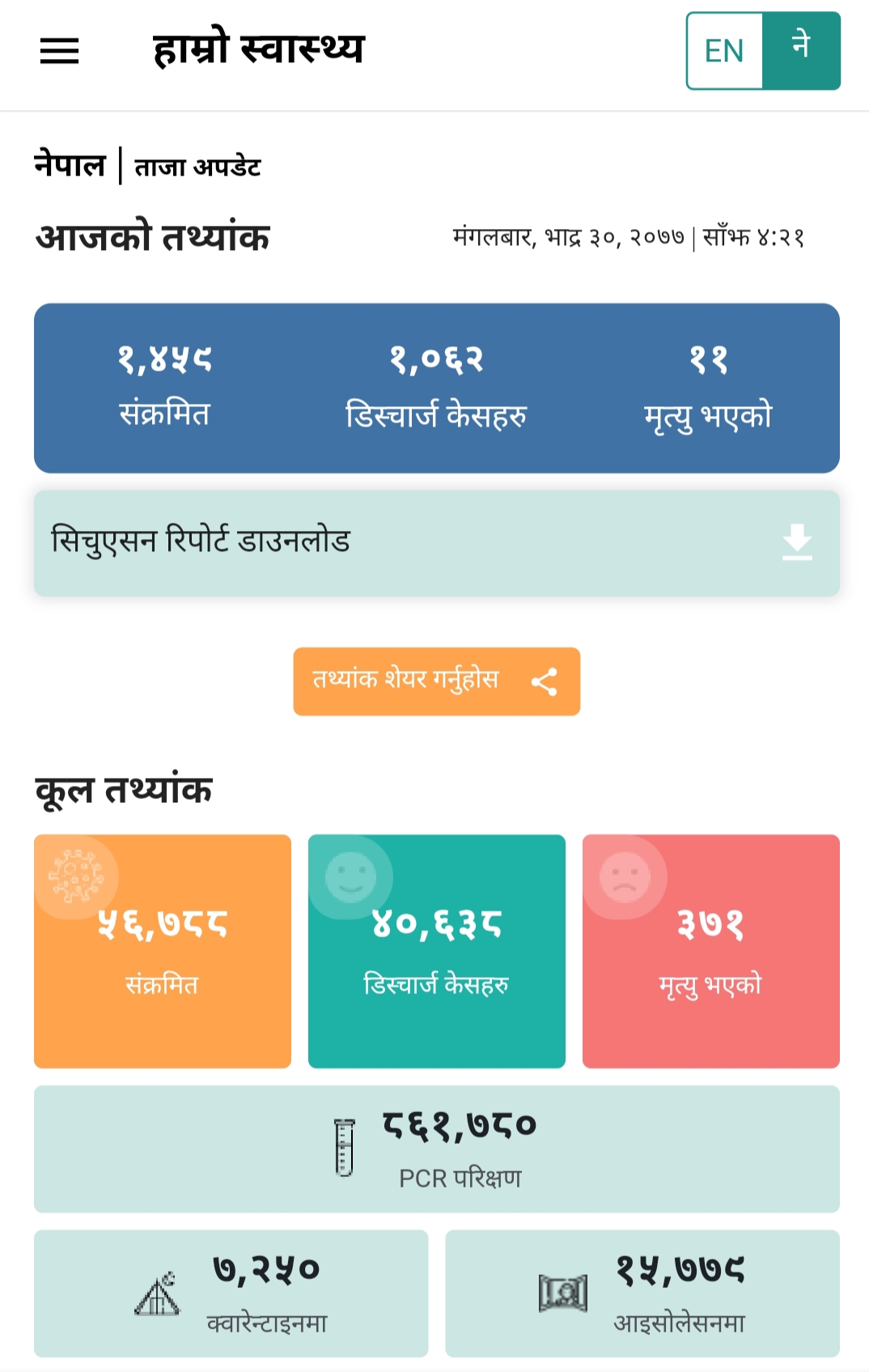This screenshot has height=1372, width=869.
Task: Open the hamburger drawer menu
Action: pos(59,51)
